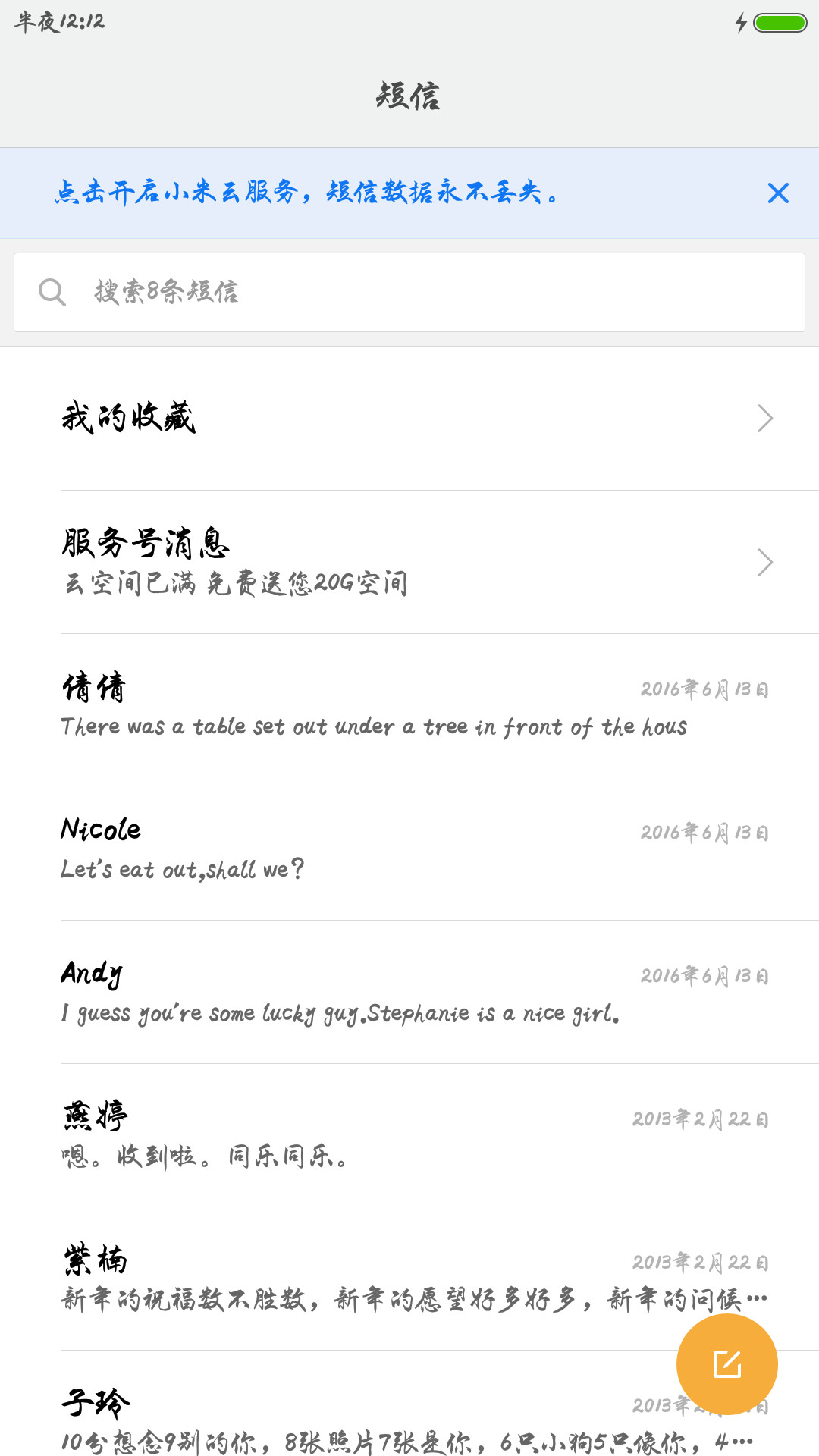Compose a new message
The width and height of the screenshot is (819, 1456).
coord(727,1364)
